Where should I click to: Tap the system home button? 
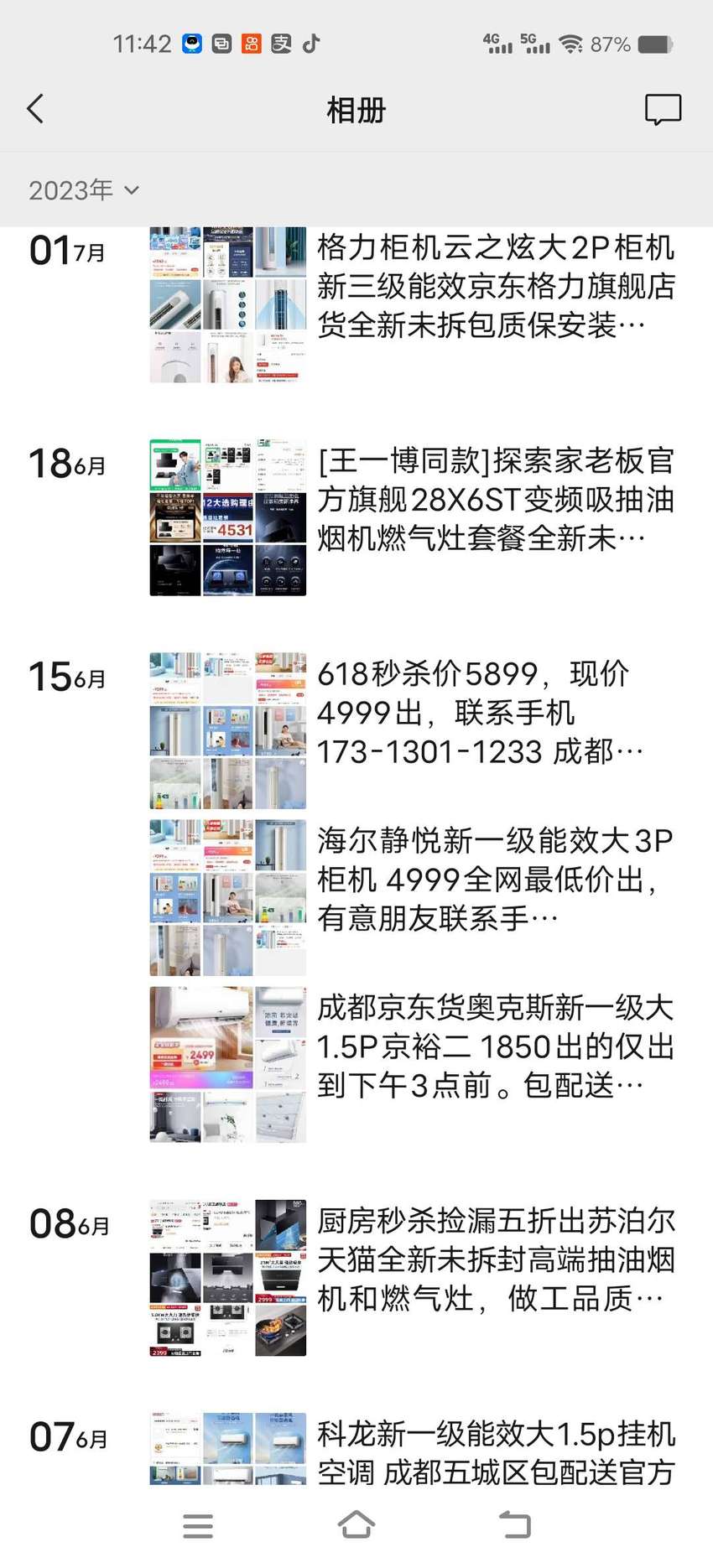point(356,1525)
